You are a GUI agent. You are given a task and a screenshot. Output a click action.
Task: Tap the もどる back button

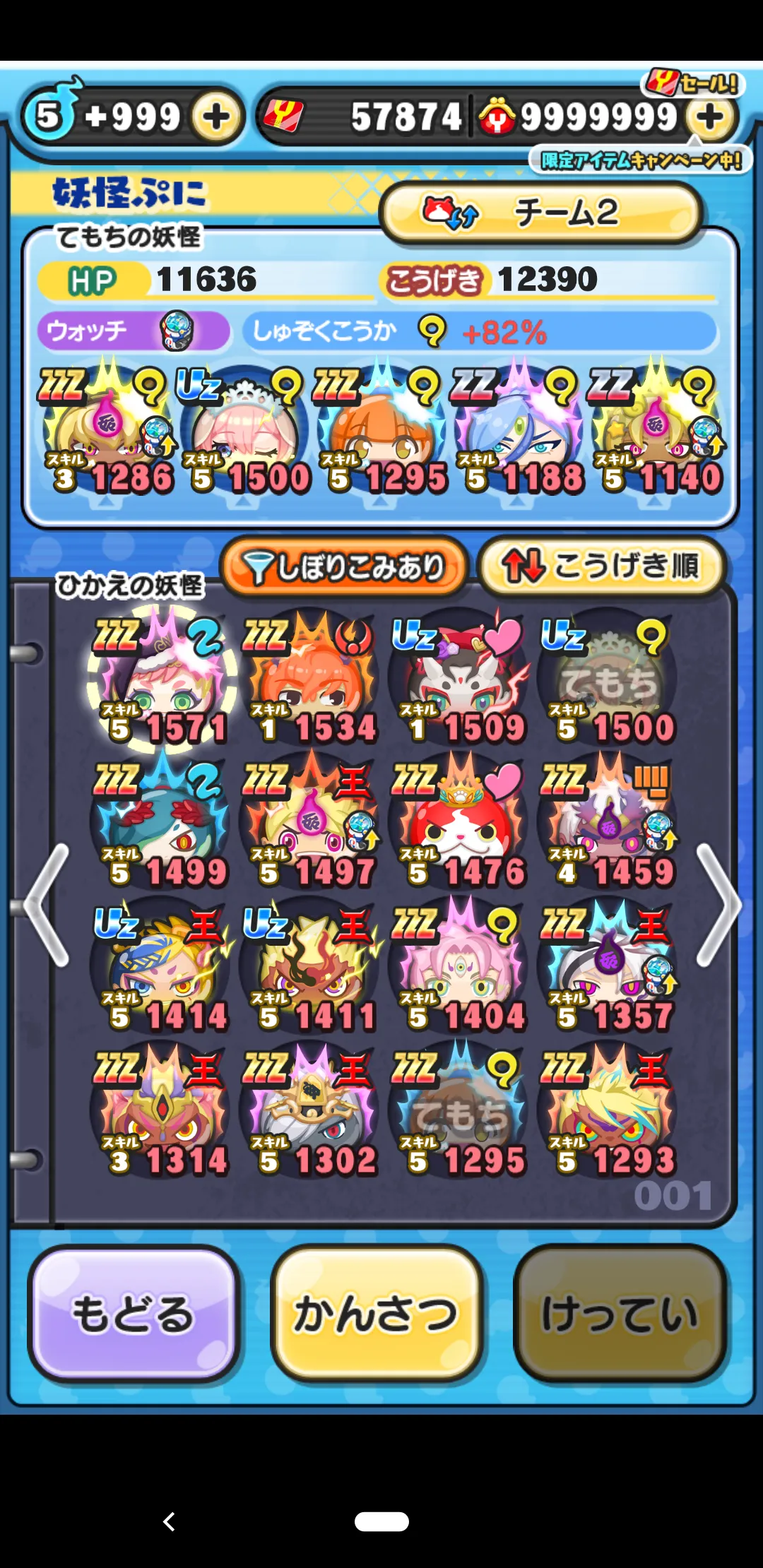(134, 1314)
